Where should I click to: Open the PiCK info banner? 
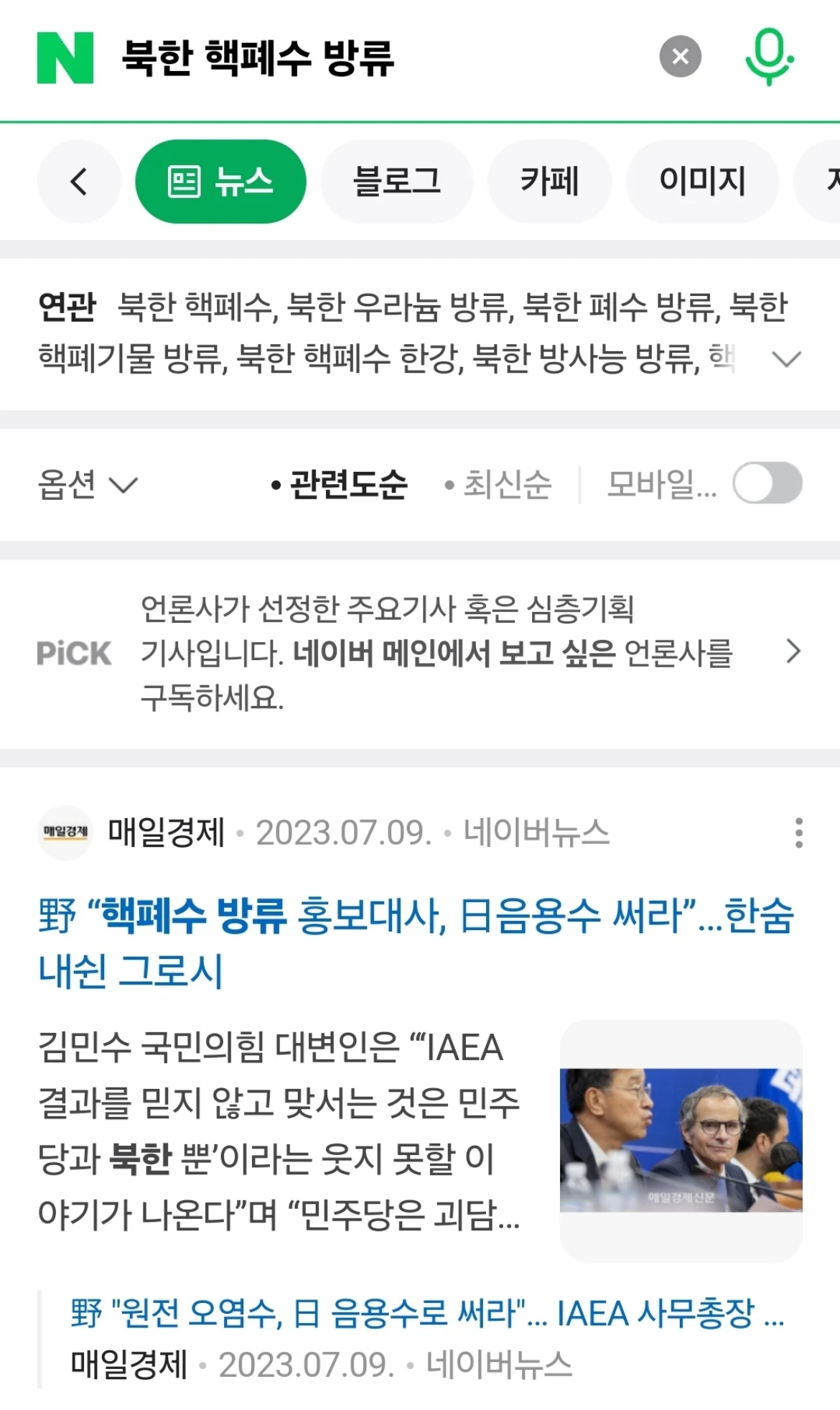point(420,652)
